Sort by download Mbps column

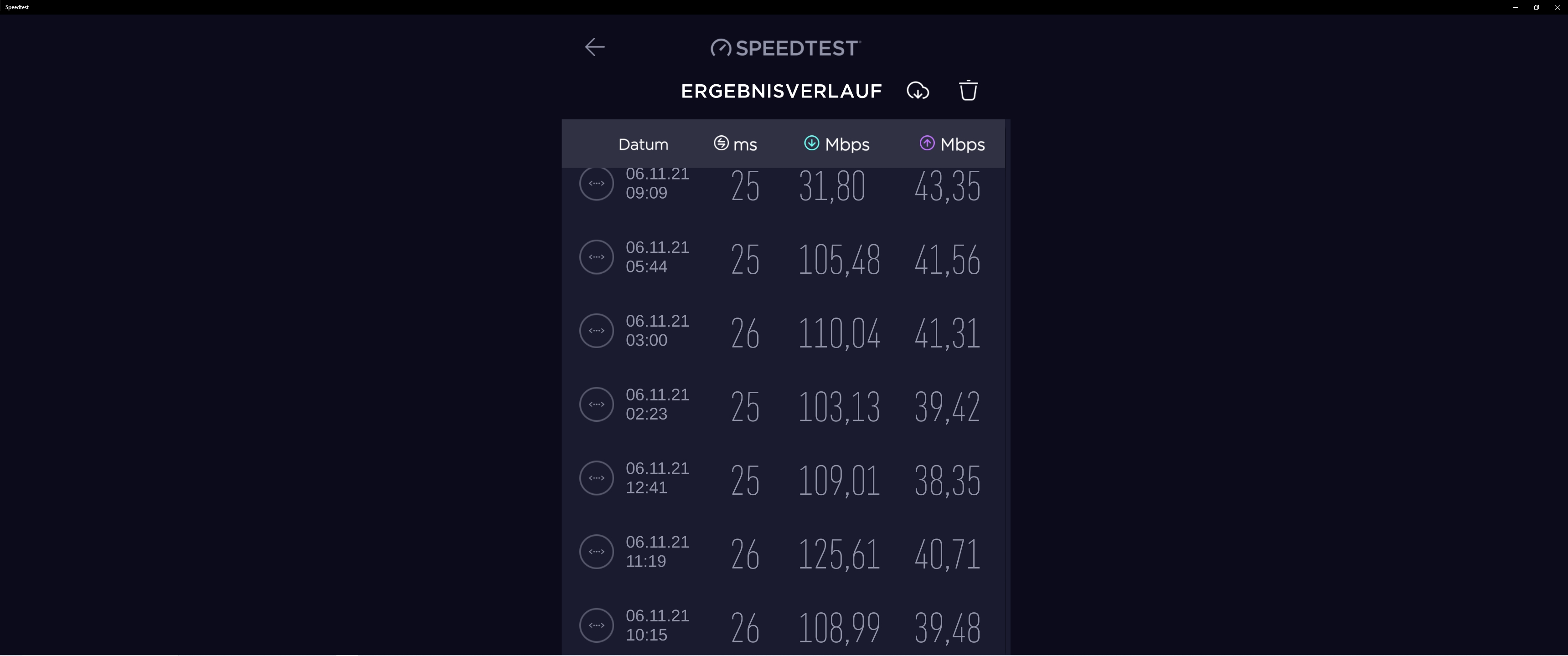837,144
